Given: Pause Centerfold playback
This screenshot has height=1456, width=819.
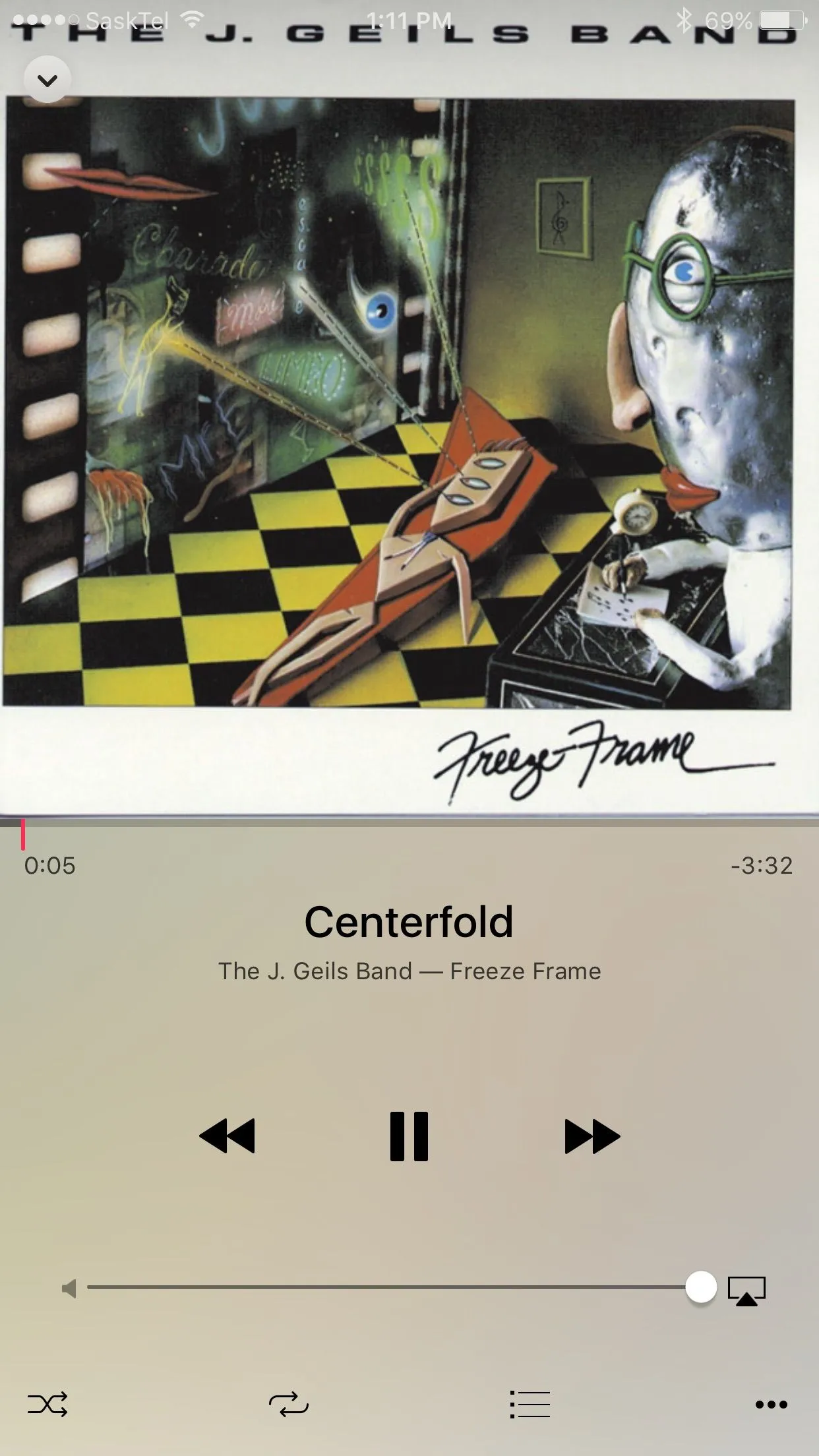Looking at the screenshot, I should point(409,1136).
